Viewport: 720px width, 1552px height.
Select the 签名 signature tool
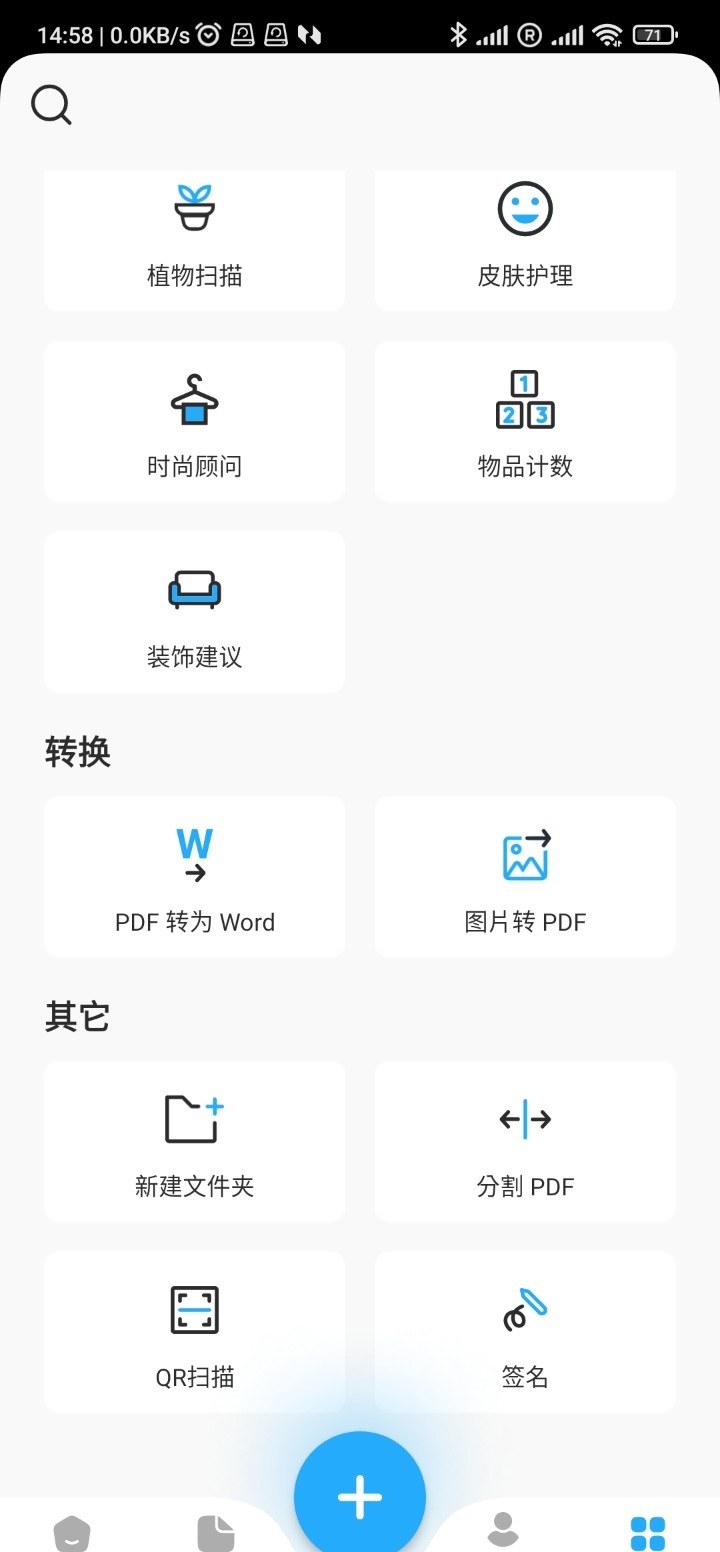tap(525, 1331)
